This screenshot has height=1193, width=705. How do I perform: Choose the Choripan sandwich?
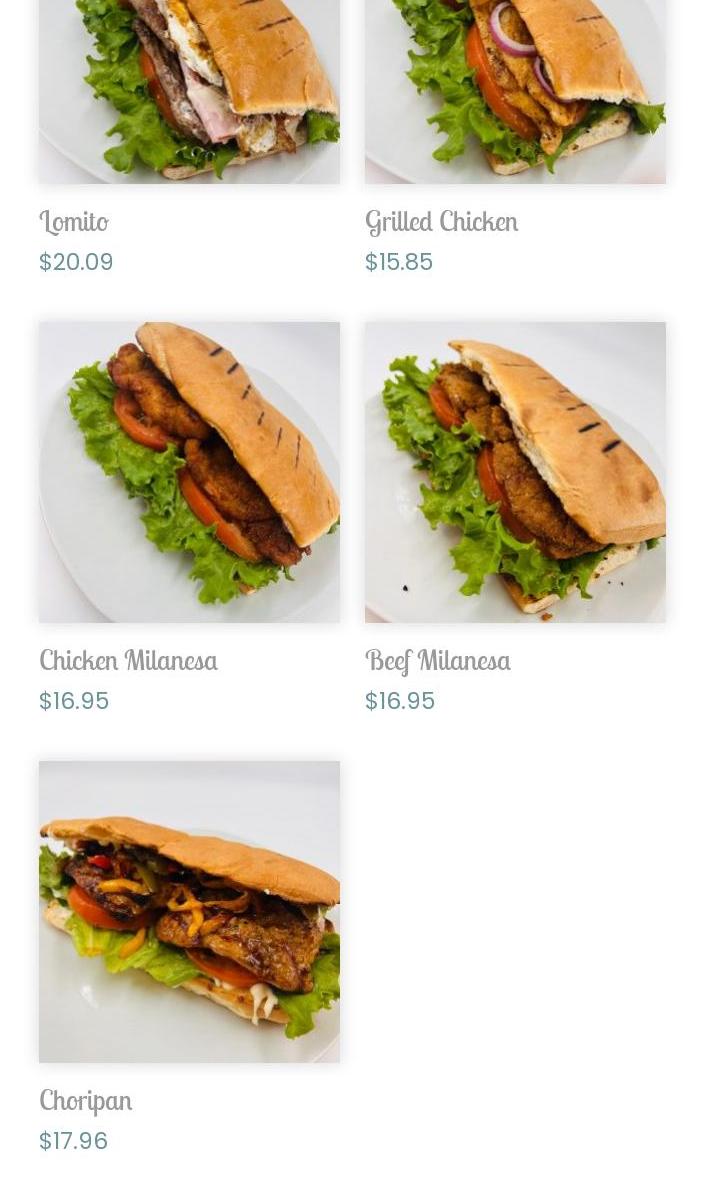86,1100
